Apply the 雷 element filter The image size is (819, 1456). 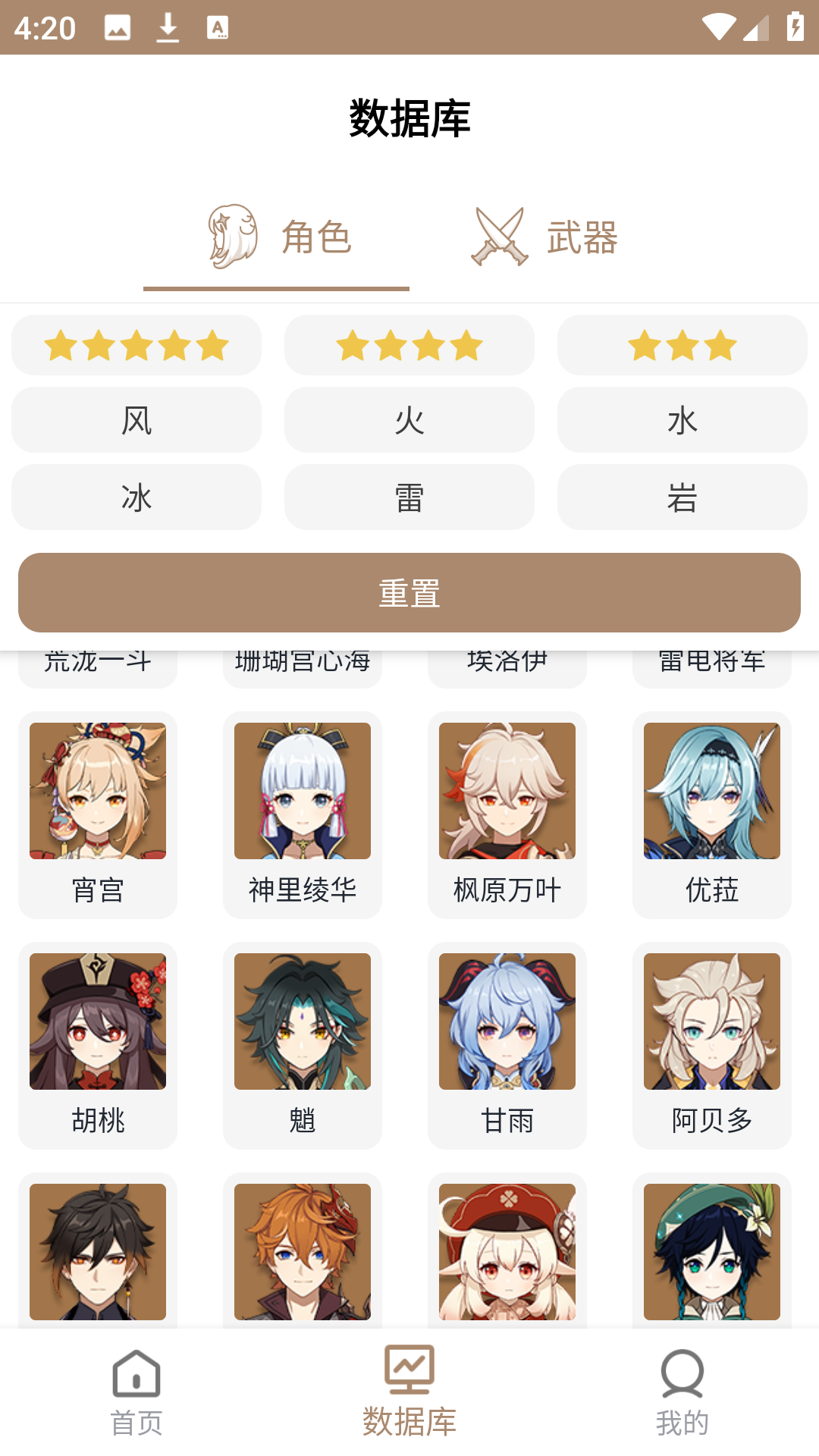[x=409, y=497]
